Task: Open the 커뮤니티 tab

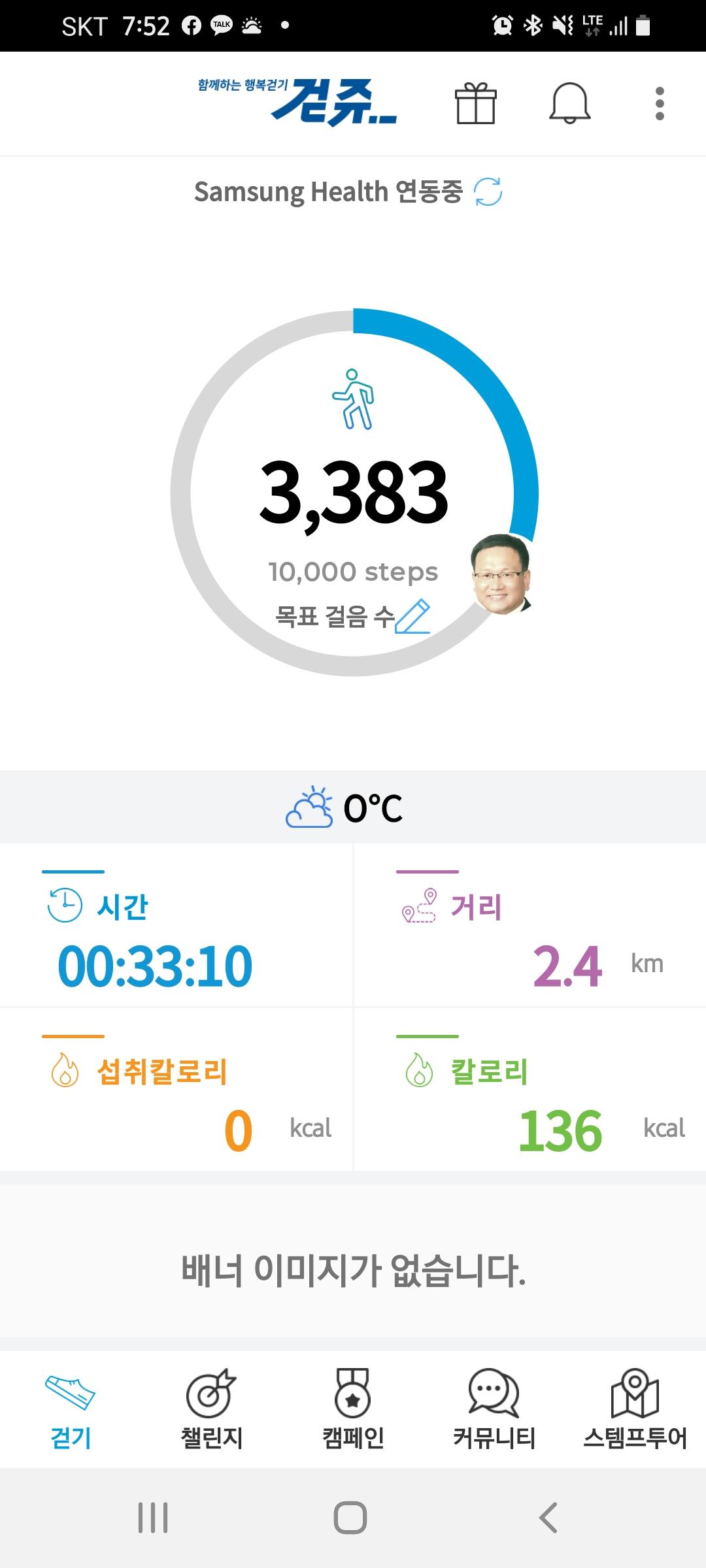Action: 494,1409
